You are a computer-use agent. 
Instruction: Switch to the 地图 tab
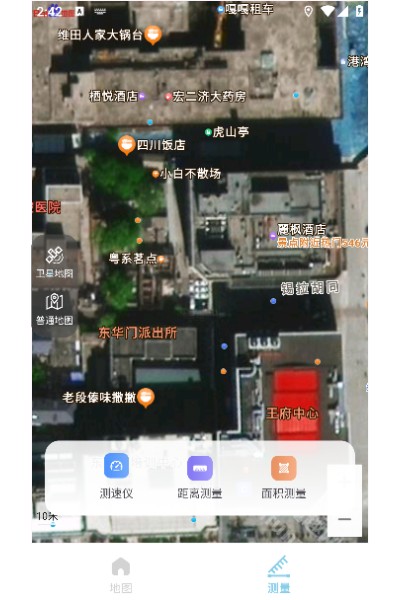coord(121,575)
